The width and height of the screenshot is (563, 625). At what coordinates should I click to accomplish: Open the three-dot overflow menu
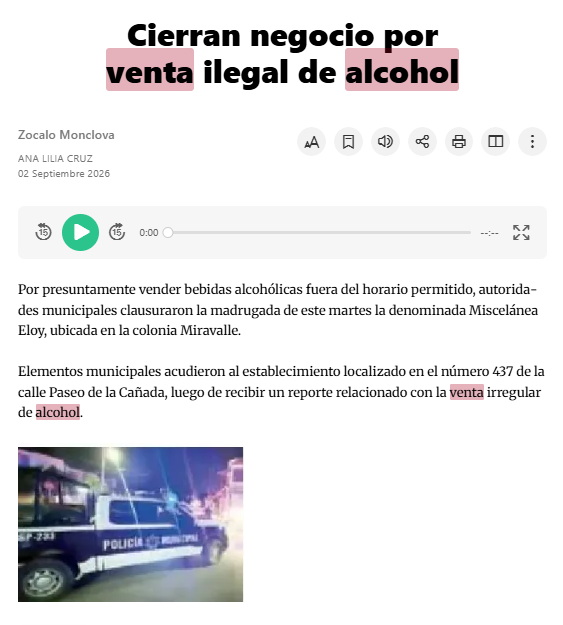pyautogui.click(x=532, y=142)
